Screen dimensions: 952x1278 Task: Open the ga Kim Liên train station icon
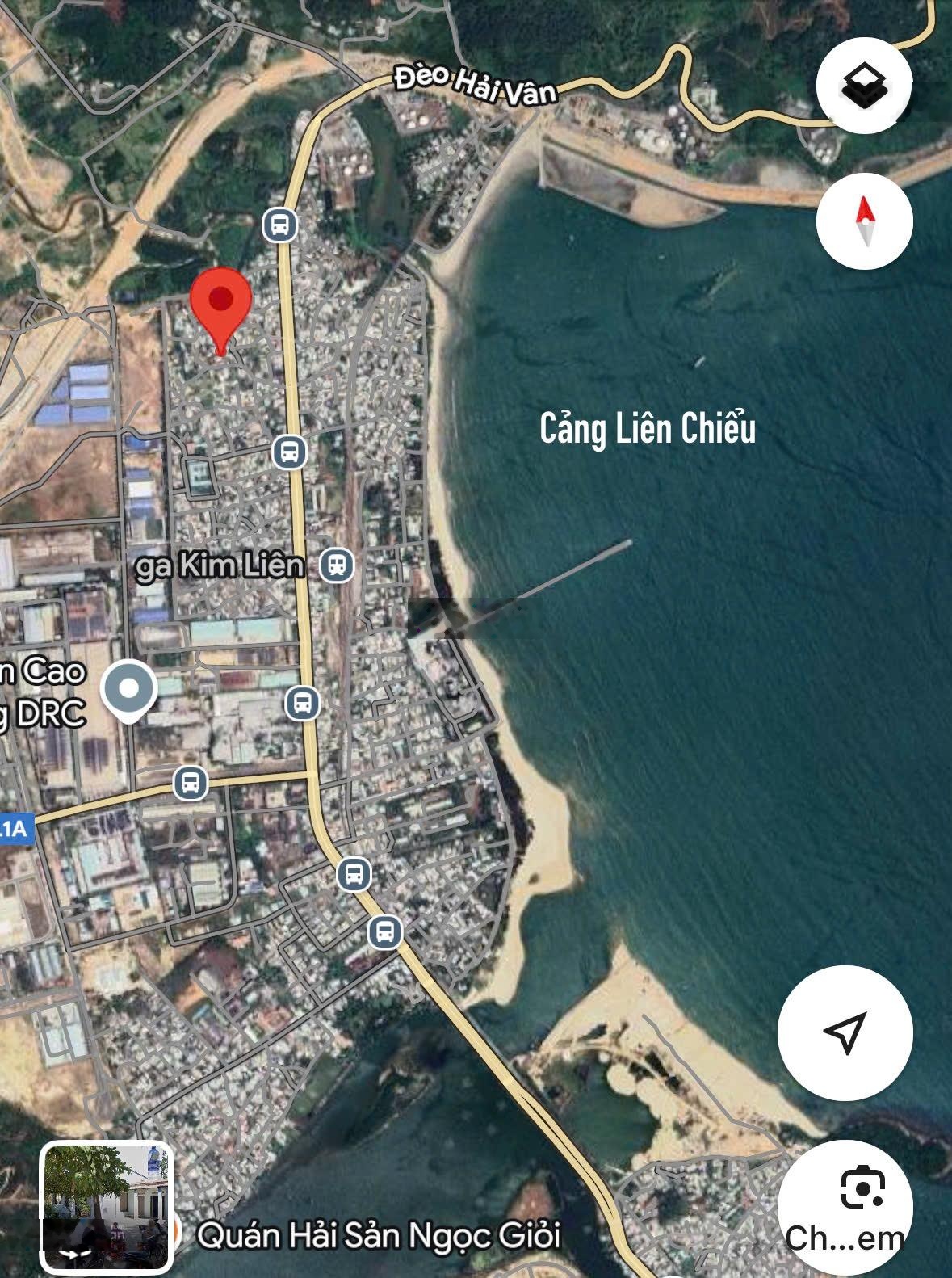[335, 565]
